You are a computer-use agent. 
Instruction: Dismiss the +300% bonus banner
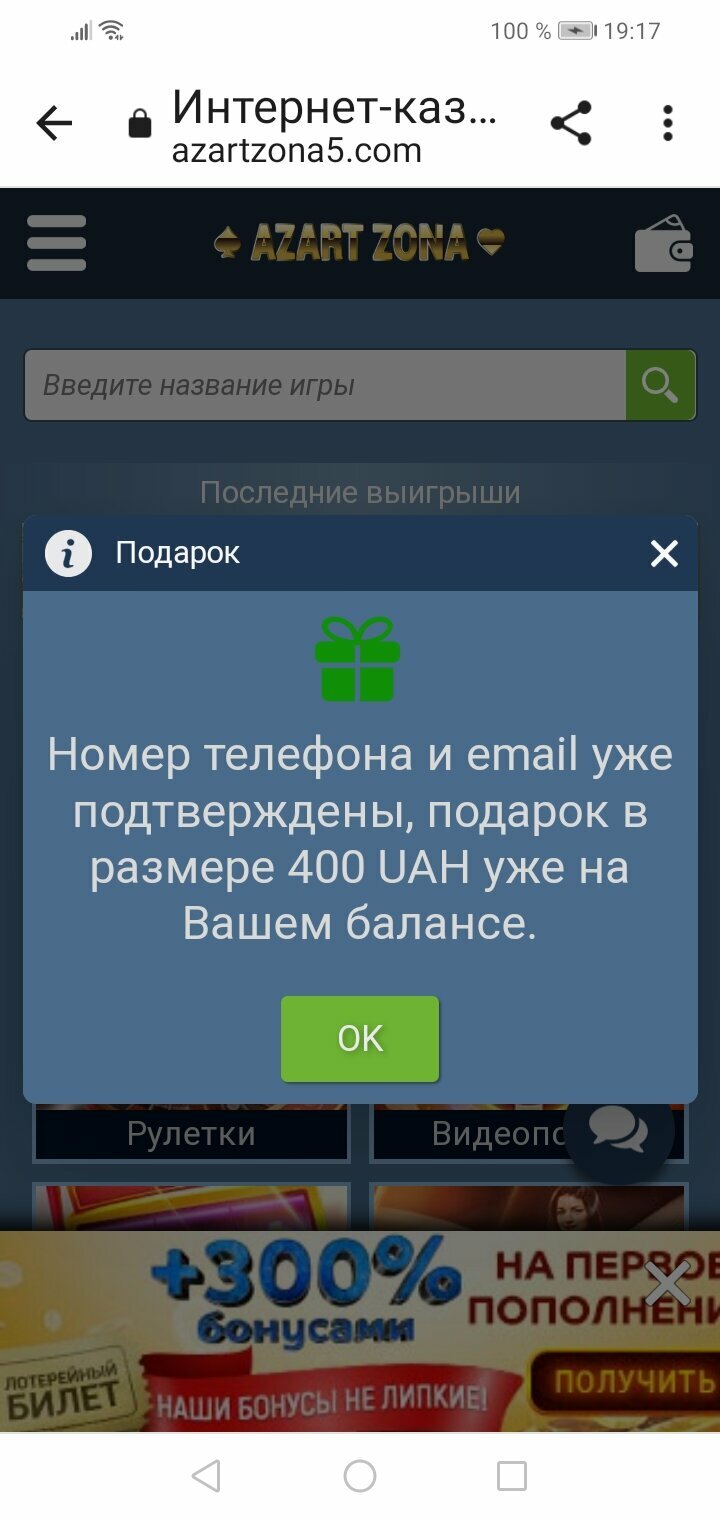tap(667, 1283)
